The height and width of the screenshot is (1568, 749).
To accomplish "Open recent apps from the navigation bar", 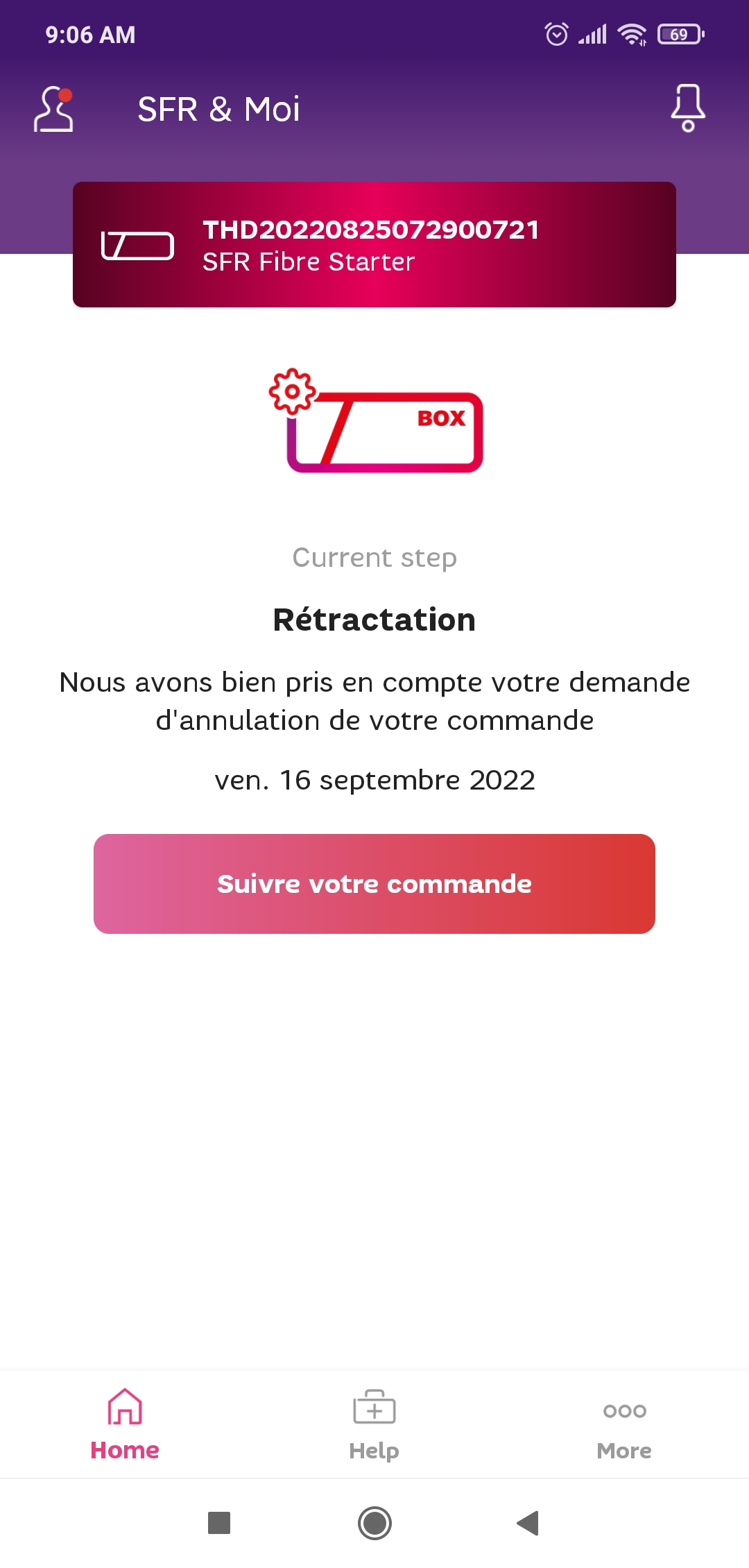I will (219, 1523).
